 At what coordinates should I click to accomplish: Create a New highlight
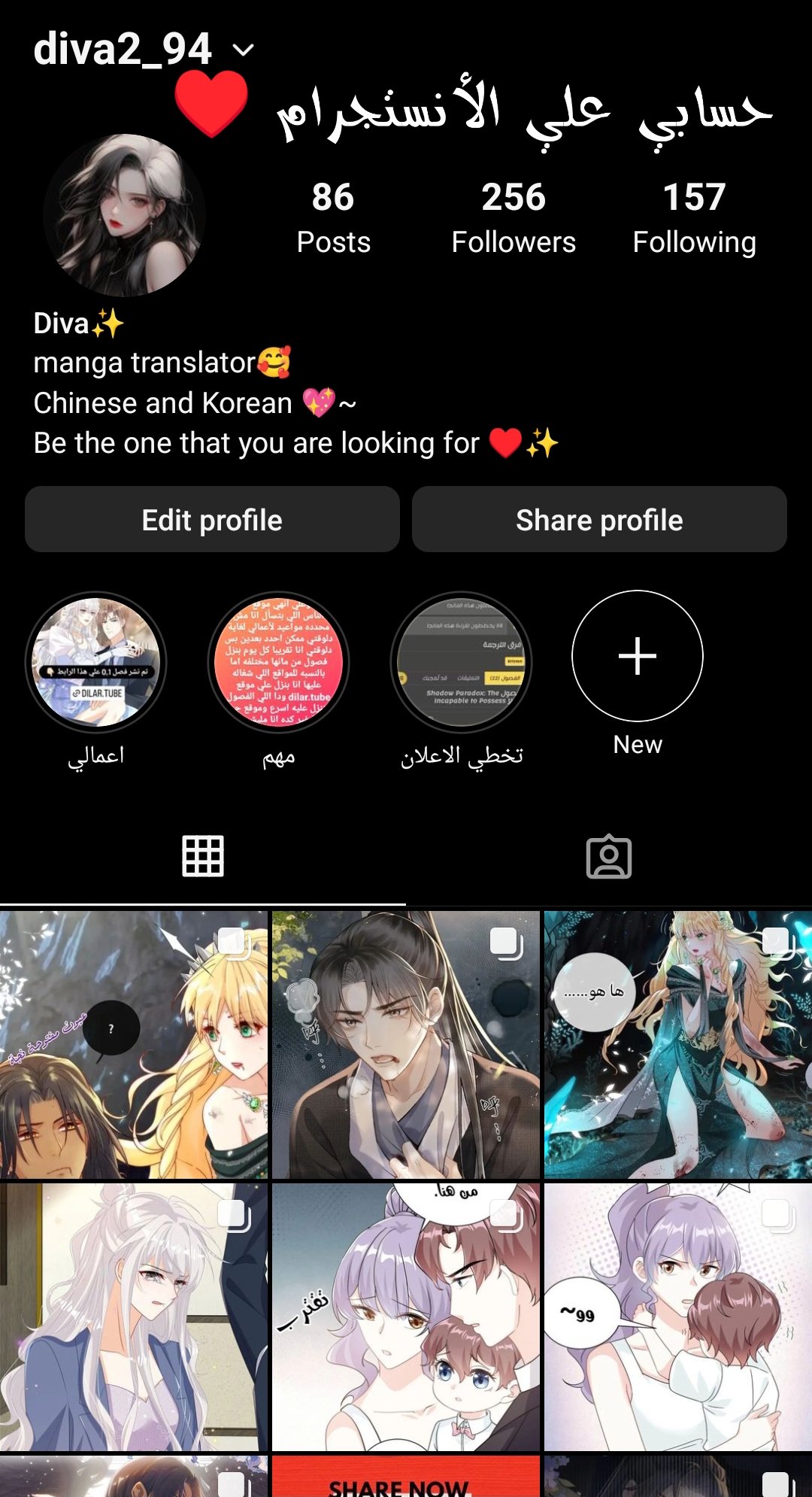638,657
